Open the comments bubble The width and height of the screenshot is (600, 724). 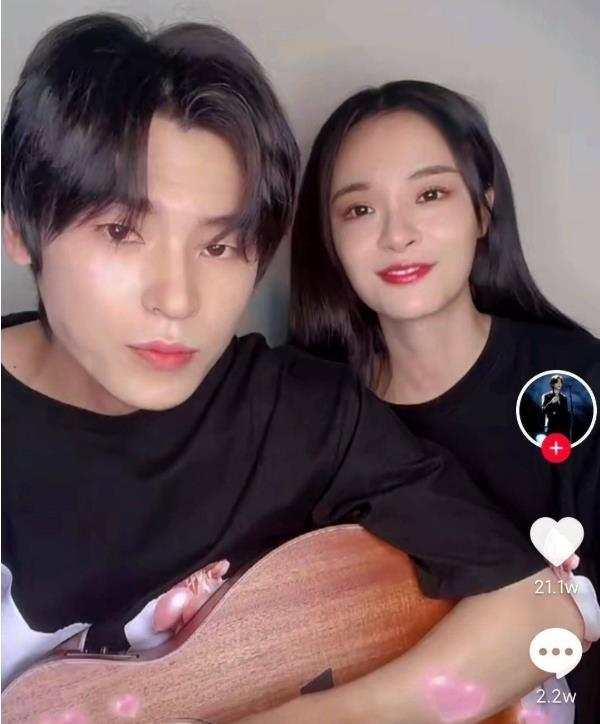pyautogui.click(x=556, y=654)
